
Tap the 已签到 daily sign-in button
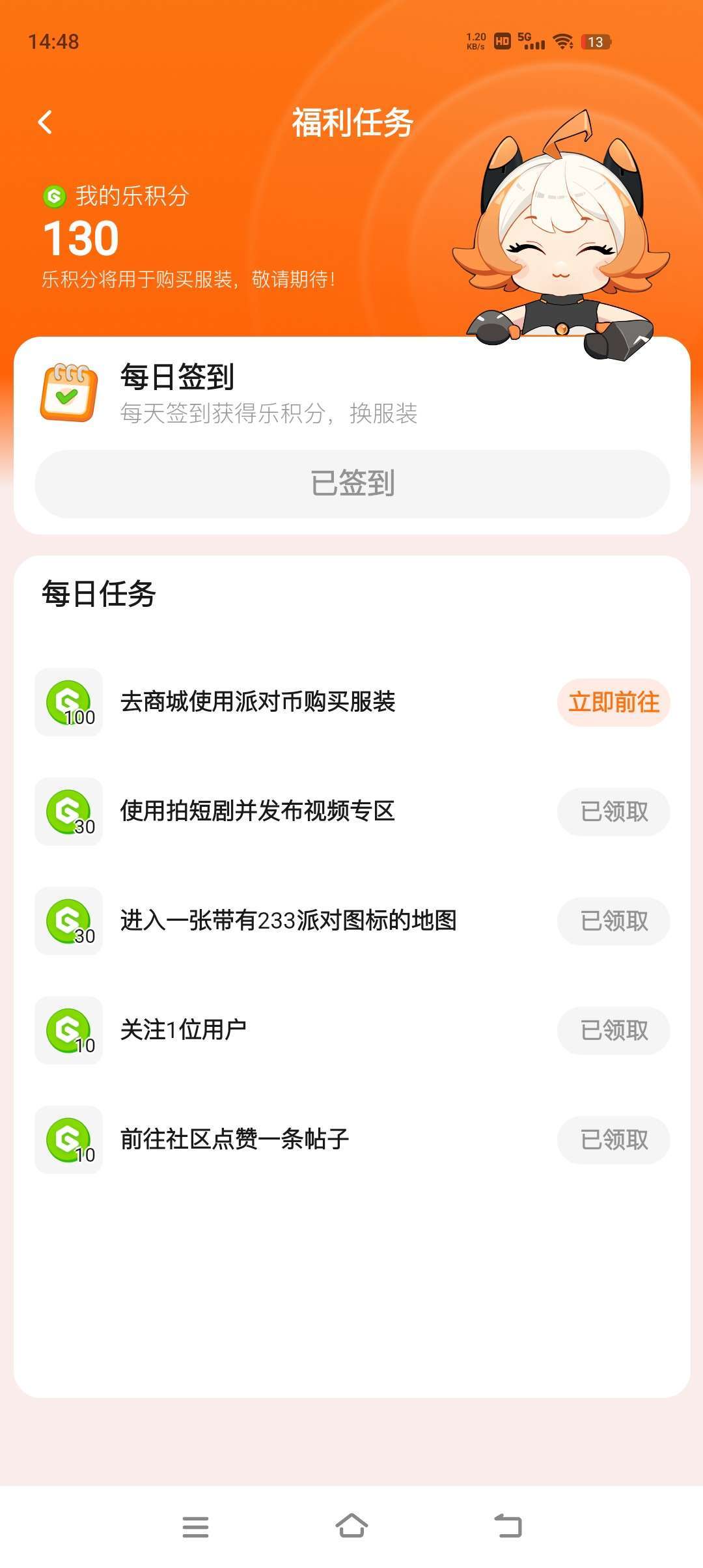(x=352, y=484)
